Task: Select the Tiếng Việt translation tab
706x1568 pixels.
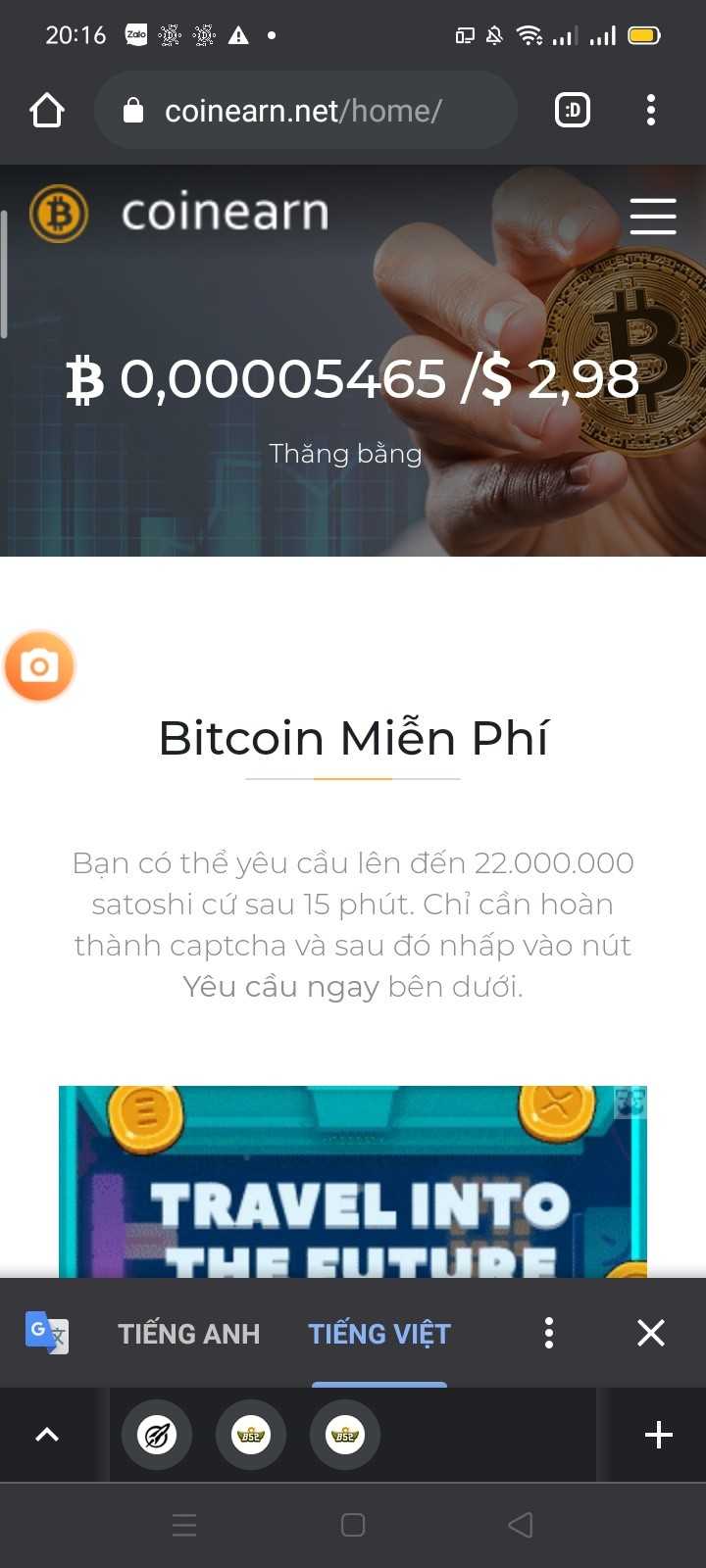Action: click(379, 1334)
